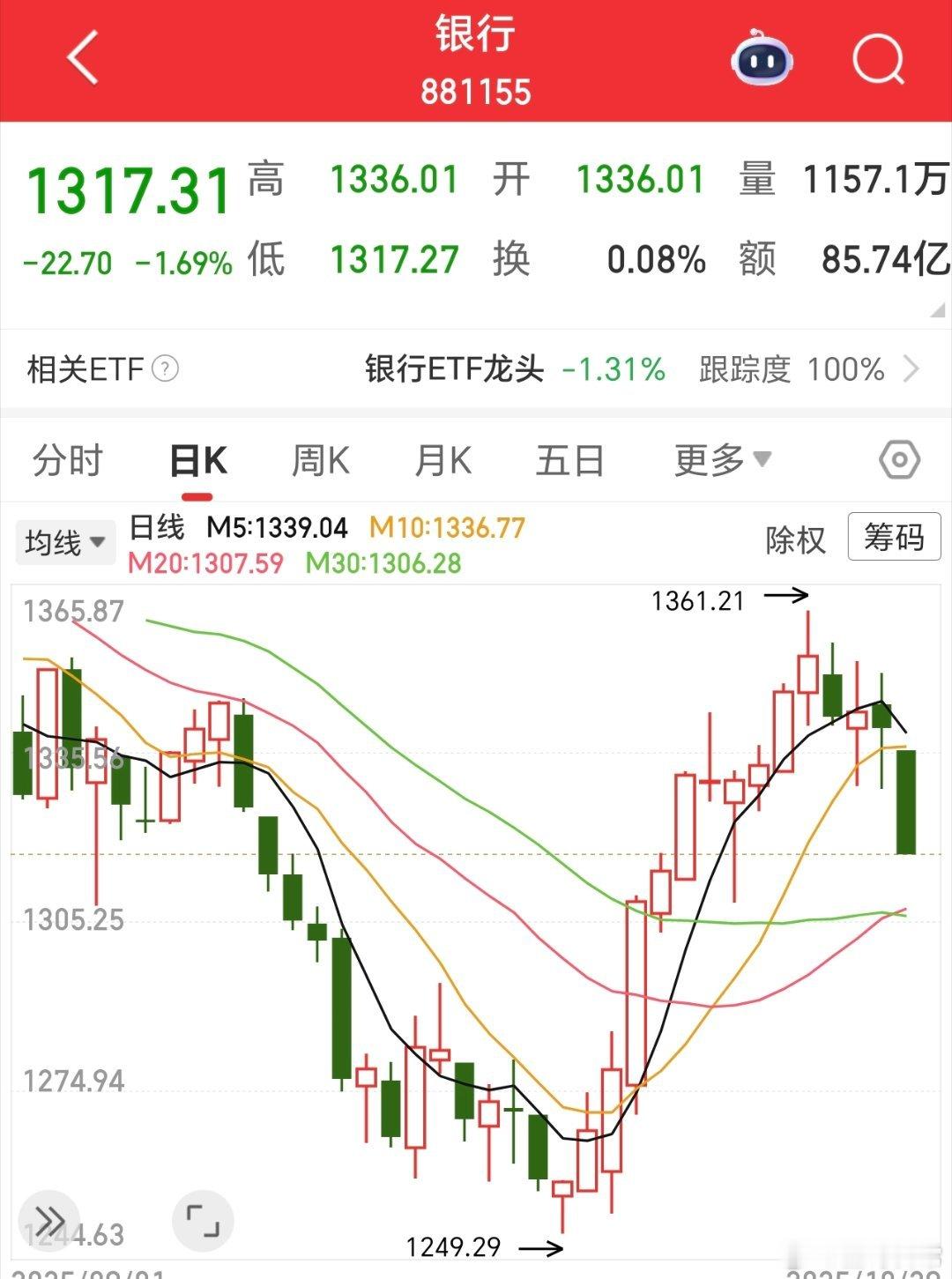Open the 五日 chart view
Screen dimensions: 952x1279
pyautogui.click(x=571, y=459)
